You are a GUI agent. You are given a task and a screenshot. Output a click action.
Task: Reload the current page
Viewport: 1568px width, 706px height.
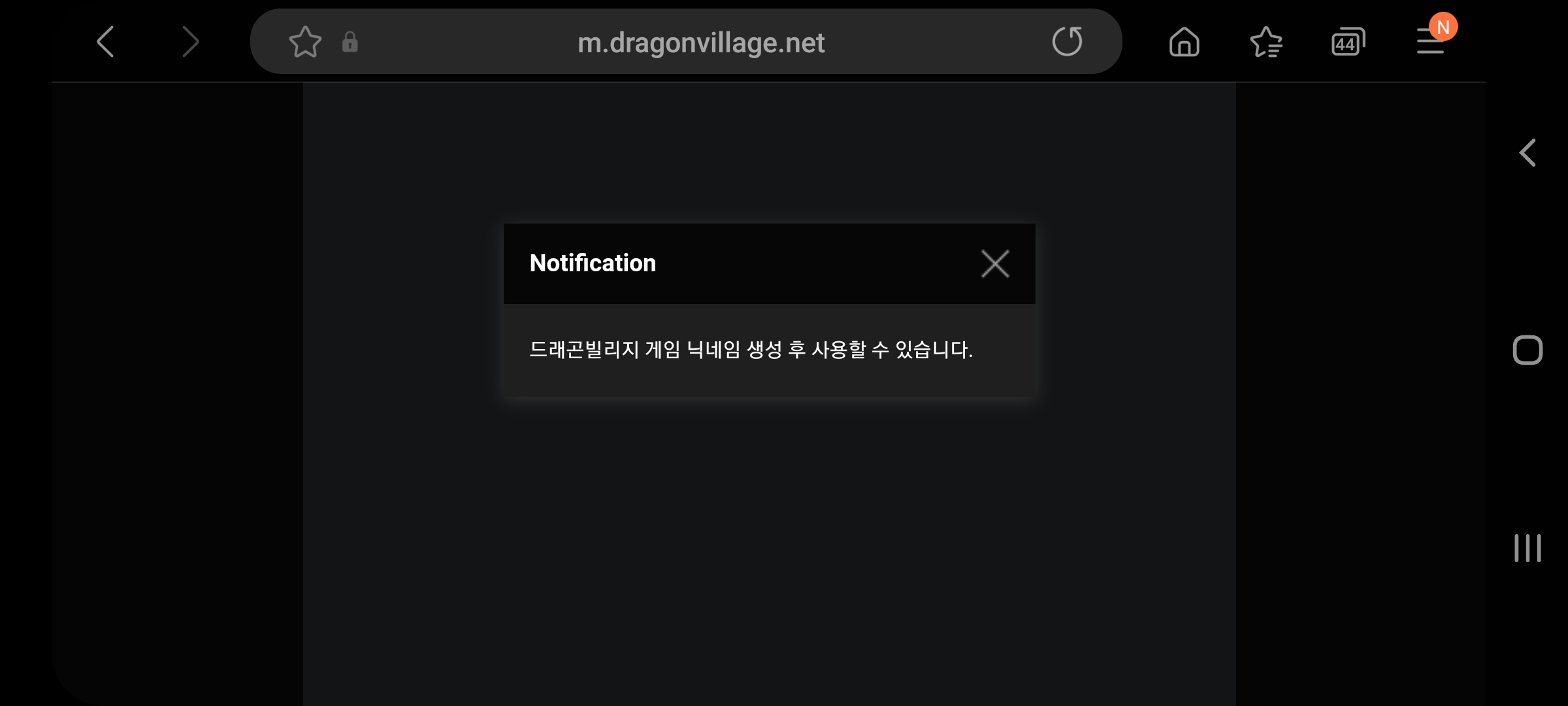point(1067,42)
